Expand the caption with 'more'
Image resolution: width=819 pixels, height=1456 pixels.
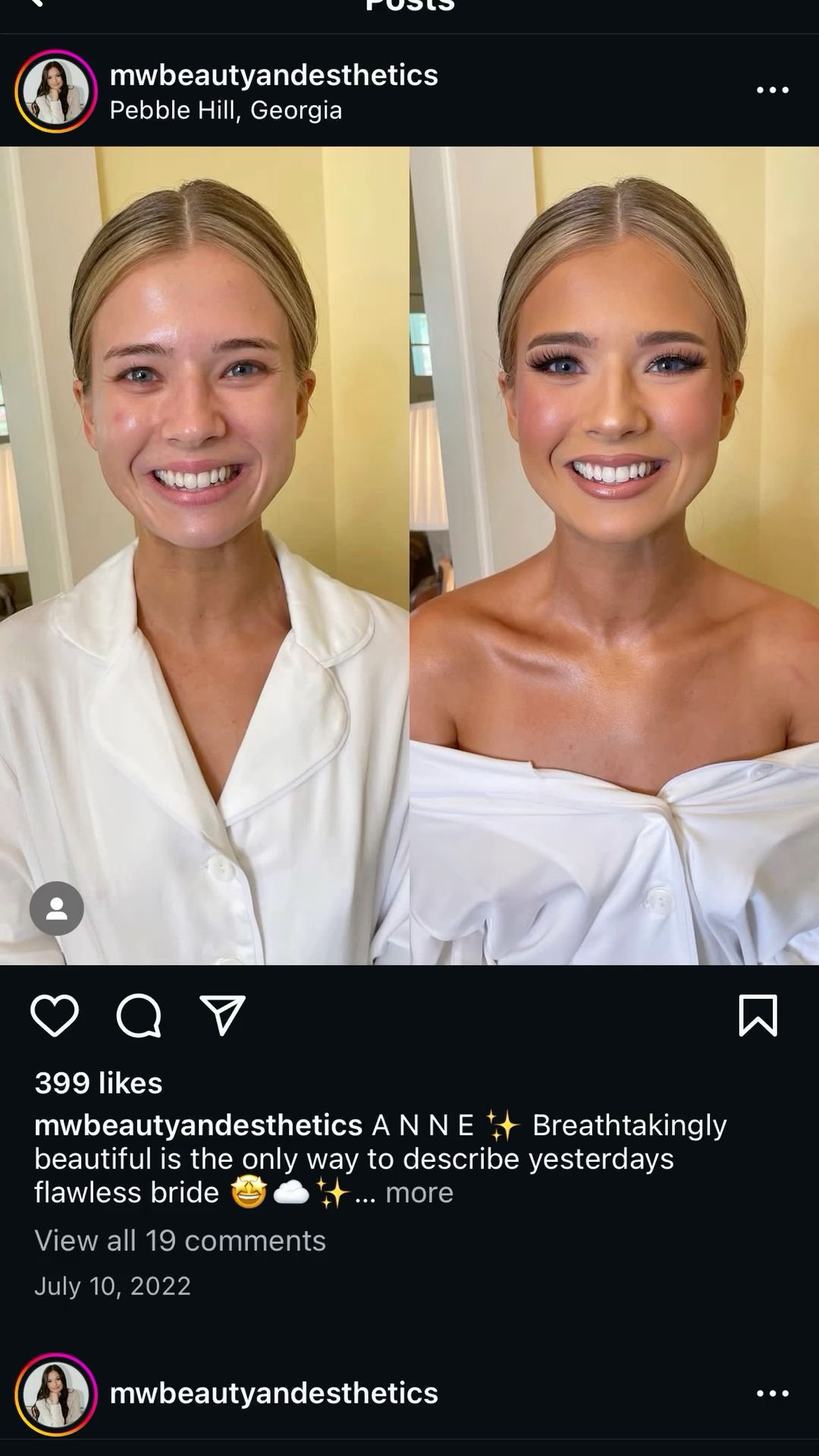(x=419, y=1193)
